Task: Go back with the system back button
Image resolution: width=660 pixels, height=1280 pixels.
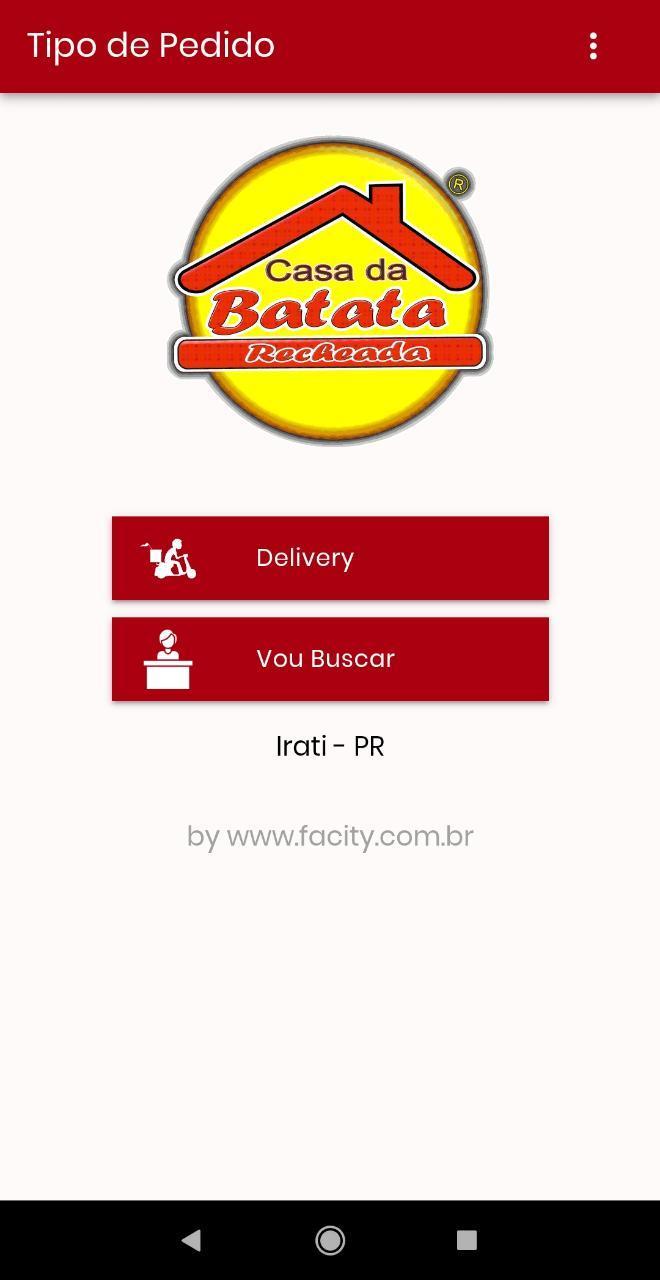Action: [x=191, y=1240]
